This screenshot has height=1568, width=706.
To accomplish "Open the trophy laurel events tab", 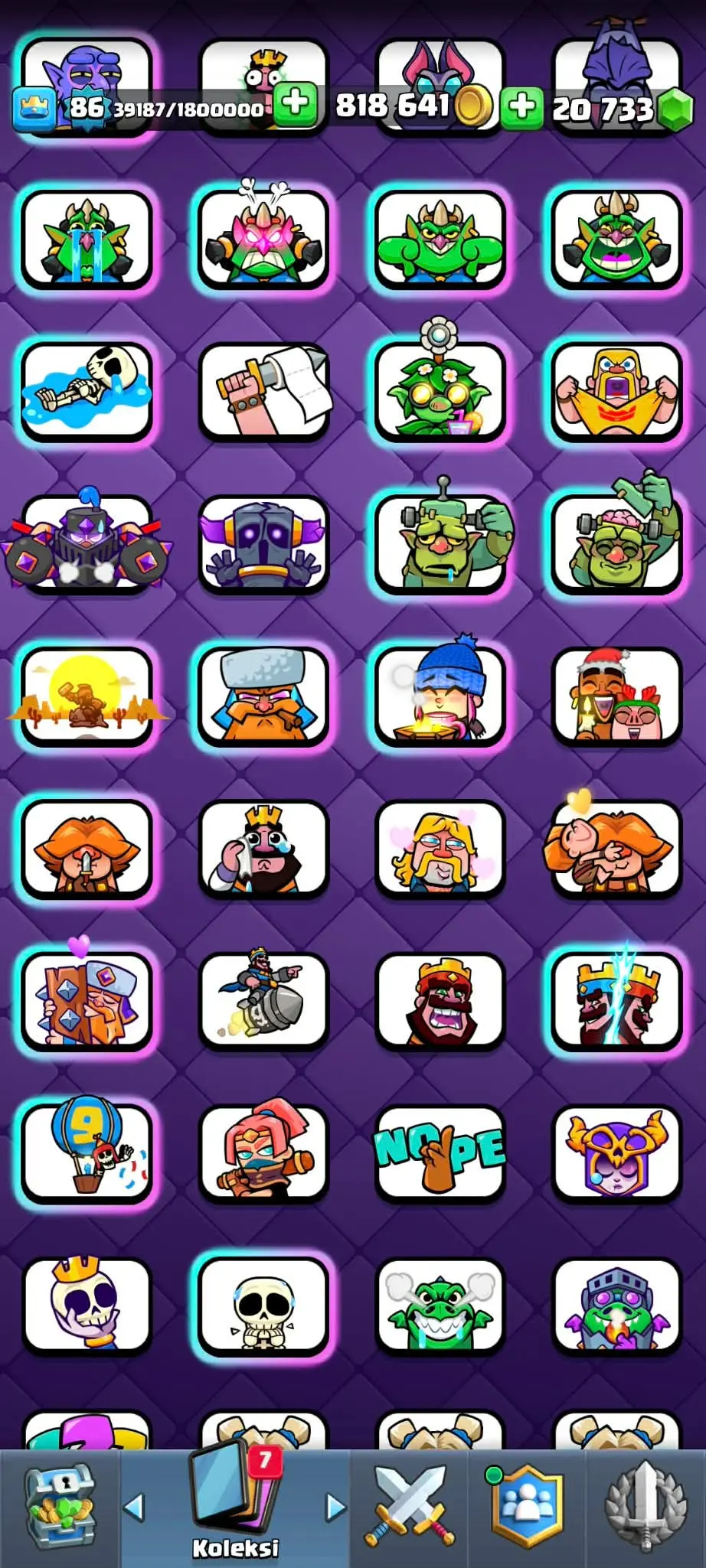I will tap(646, 1508).
